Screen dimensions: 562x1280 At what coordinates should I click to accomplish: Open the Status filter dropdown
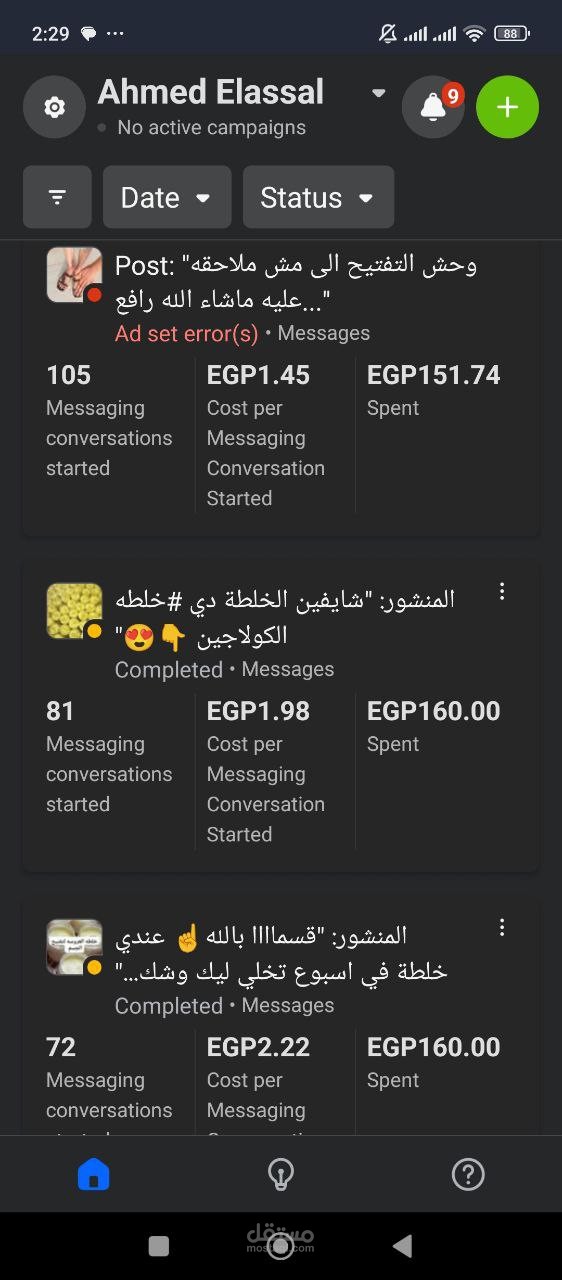(318, 197)
